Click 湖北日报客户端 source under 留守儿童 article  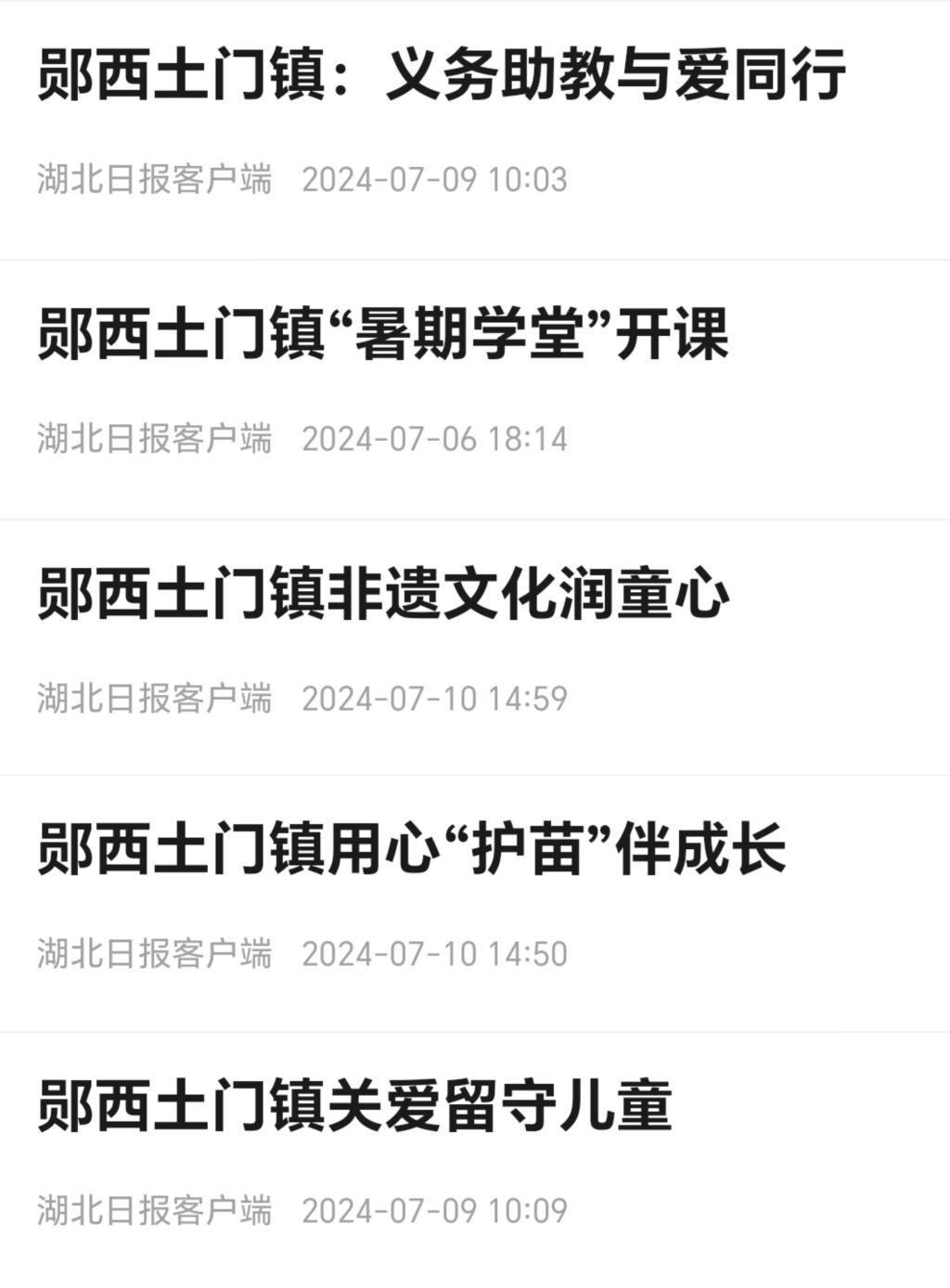(154, 1208)
